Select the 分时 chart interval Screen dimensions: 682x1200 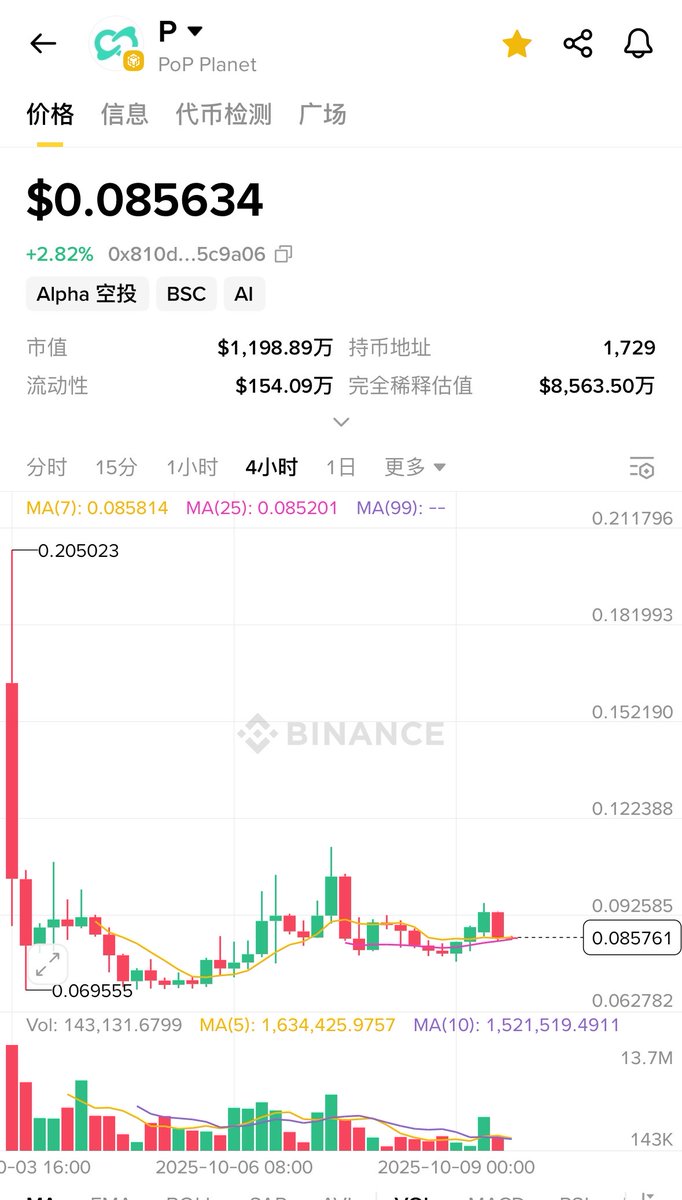(47, 467)
